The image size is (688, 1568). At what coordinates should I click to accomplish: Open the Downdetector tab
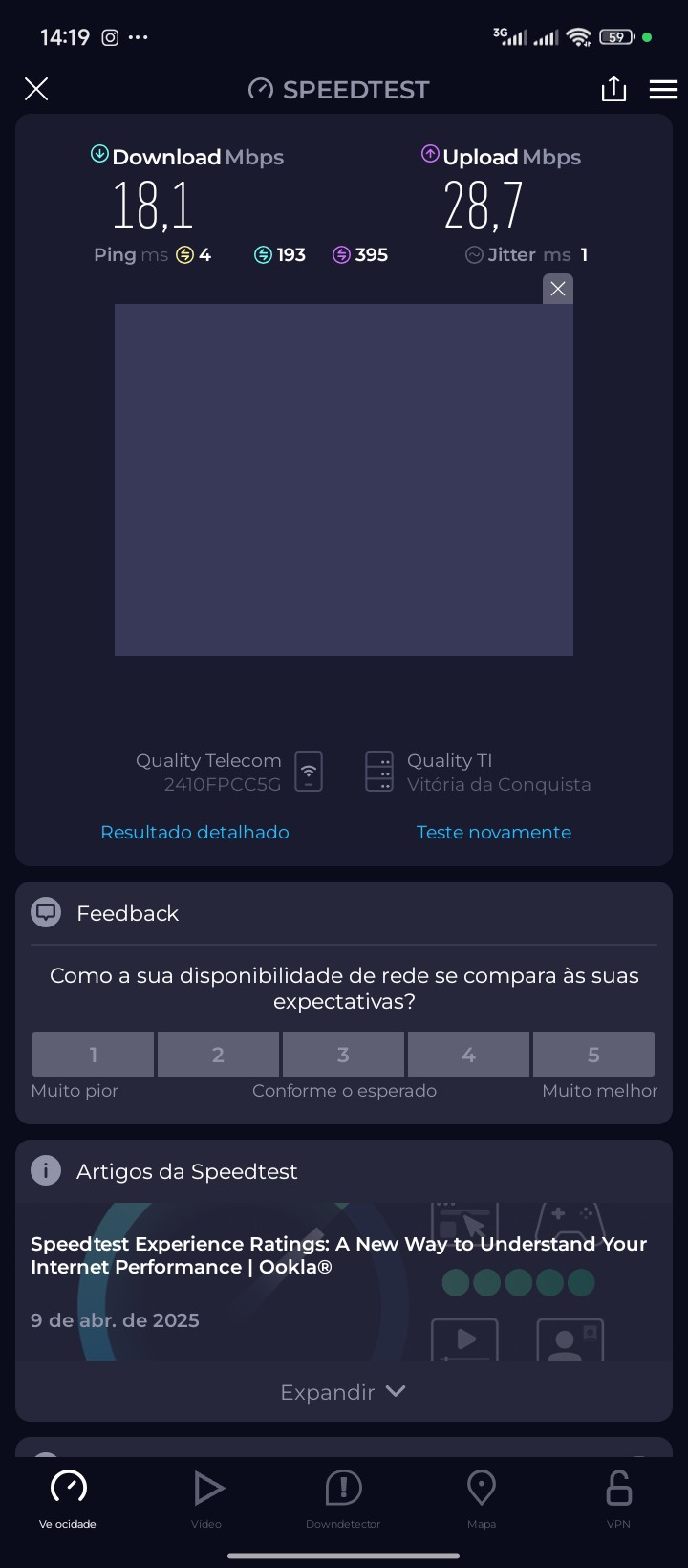pos(343,1497)
